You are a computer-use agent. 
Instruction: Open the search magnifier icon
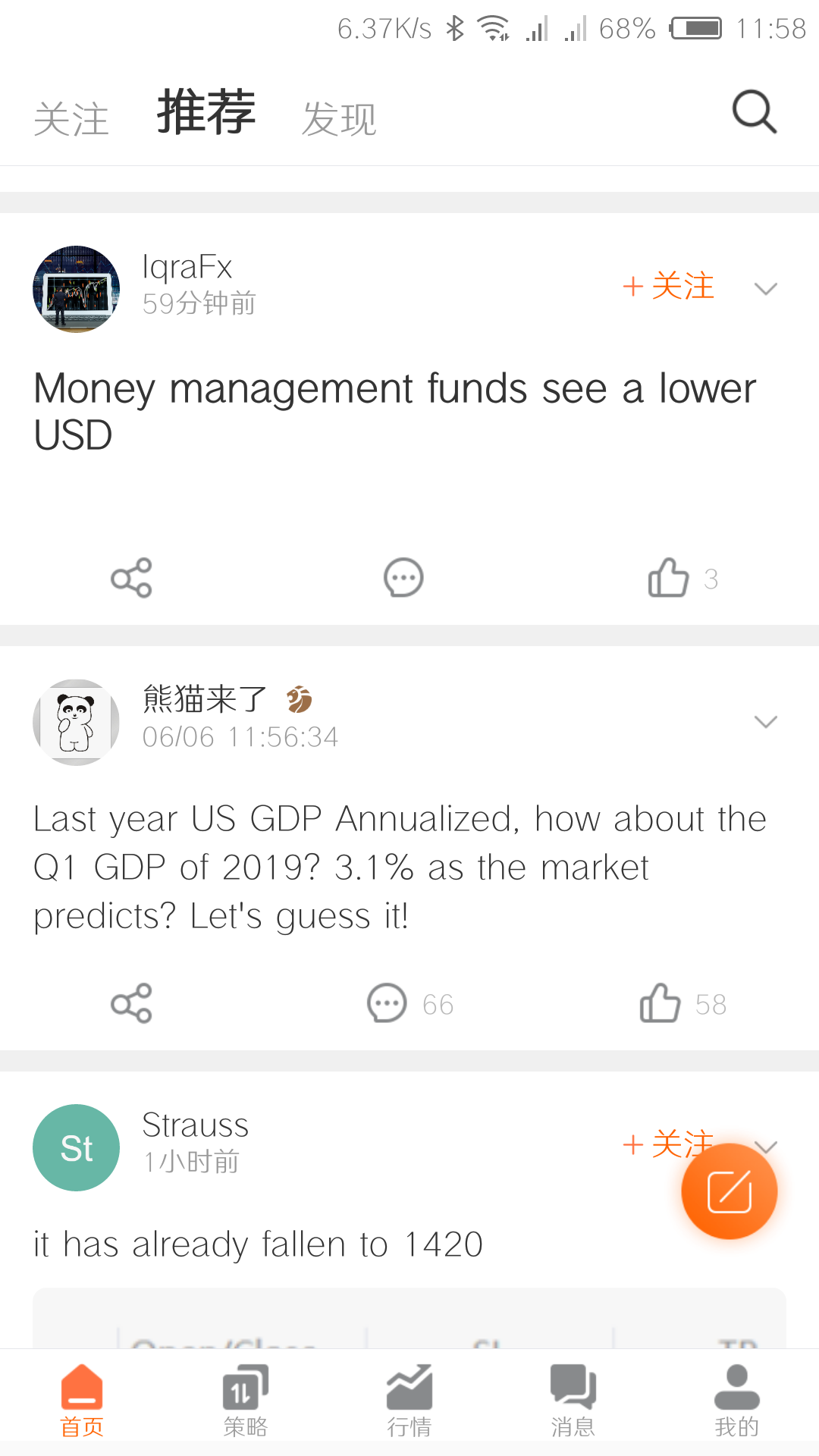point(755,112)
